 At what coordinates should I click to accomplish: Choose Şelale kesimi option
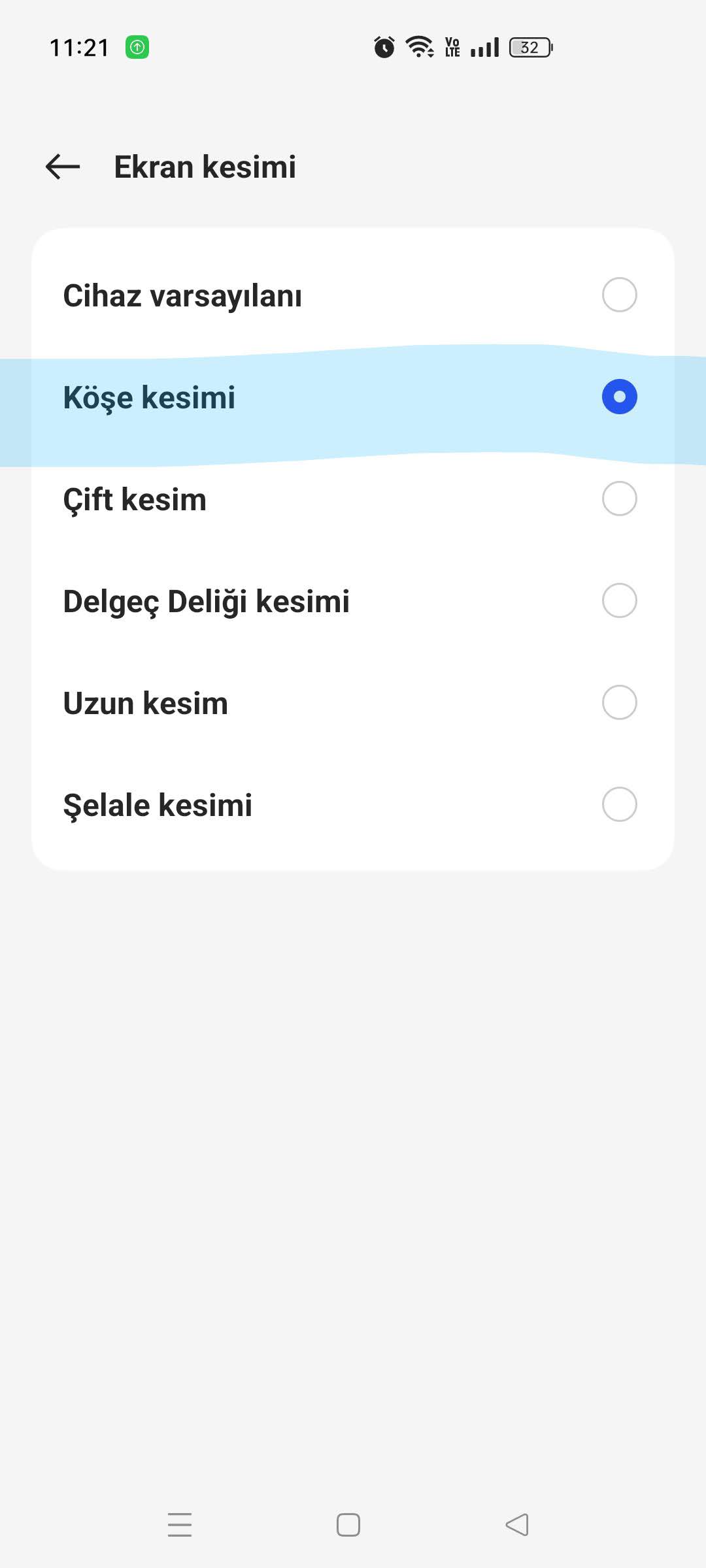coord(353,805)
